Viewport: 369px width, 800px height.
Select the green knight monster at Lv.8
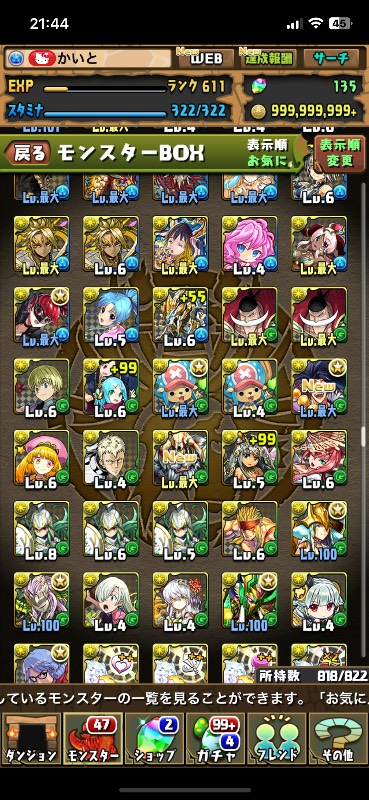tap(41, 529)
